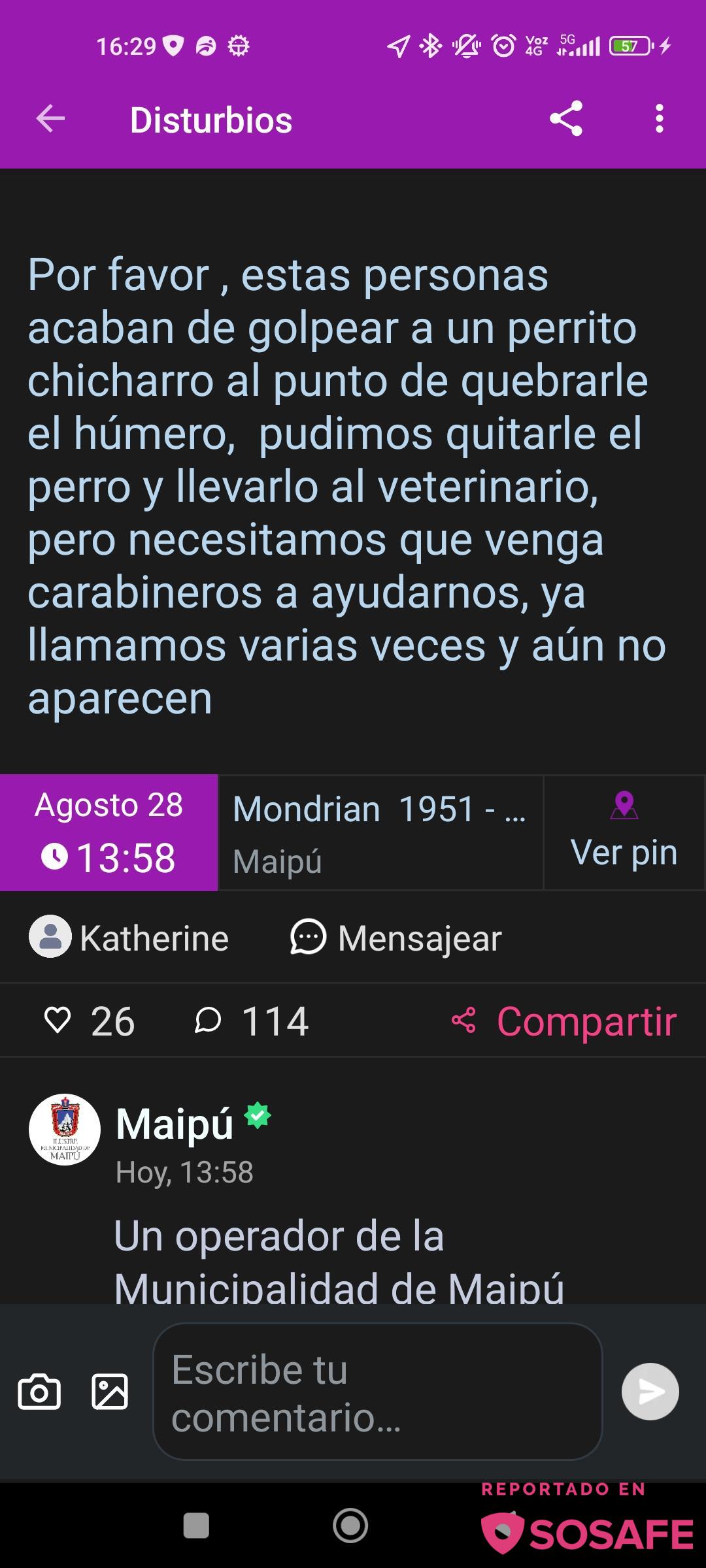The width and height of the screenshot is (706, 1568).
Task: Open the 114 comments
Action: tap(252, 1021)
